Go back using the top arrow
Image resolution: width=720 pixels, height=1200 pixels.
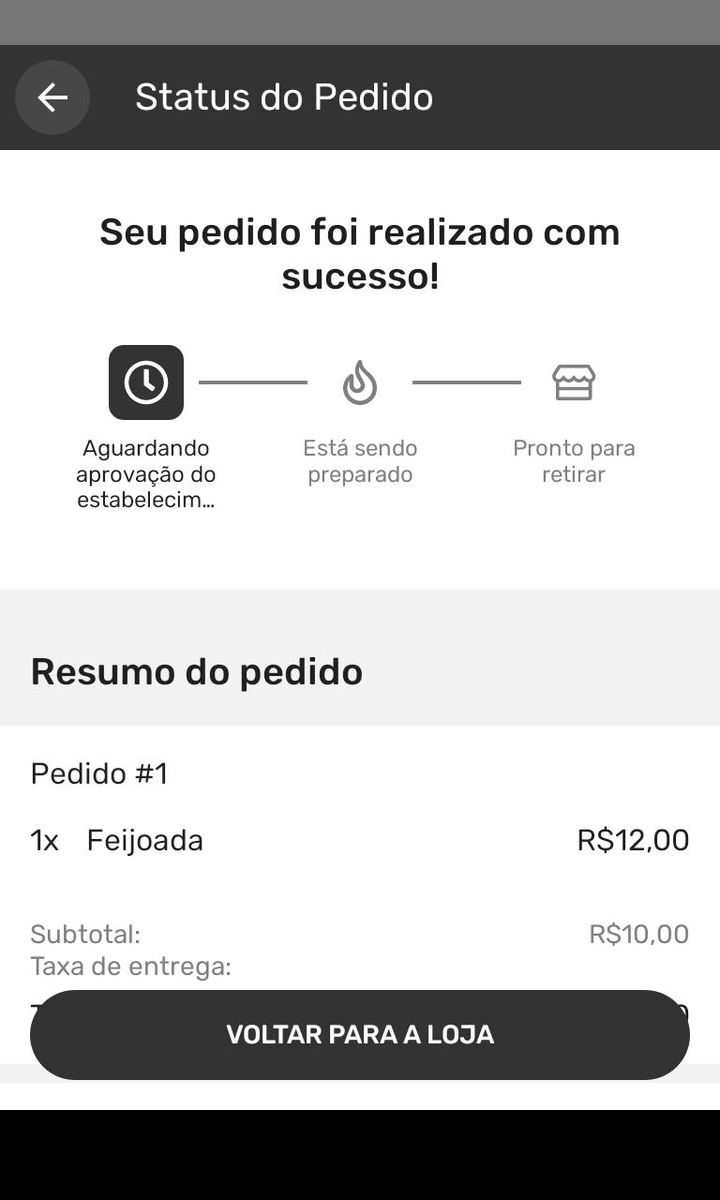pos(52,97)
